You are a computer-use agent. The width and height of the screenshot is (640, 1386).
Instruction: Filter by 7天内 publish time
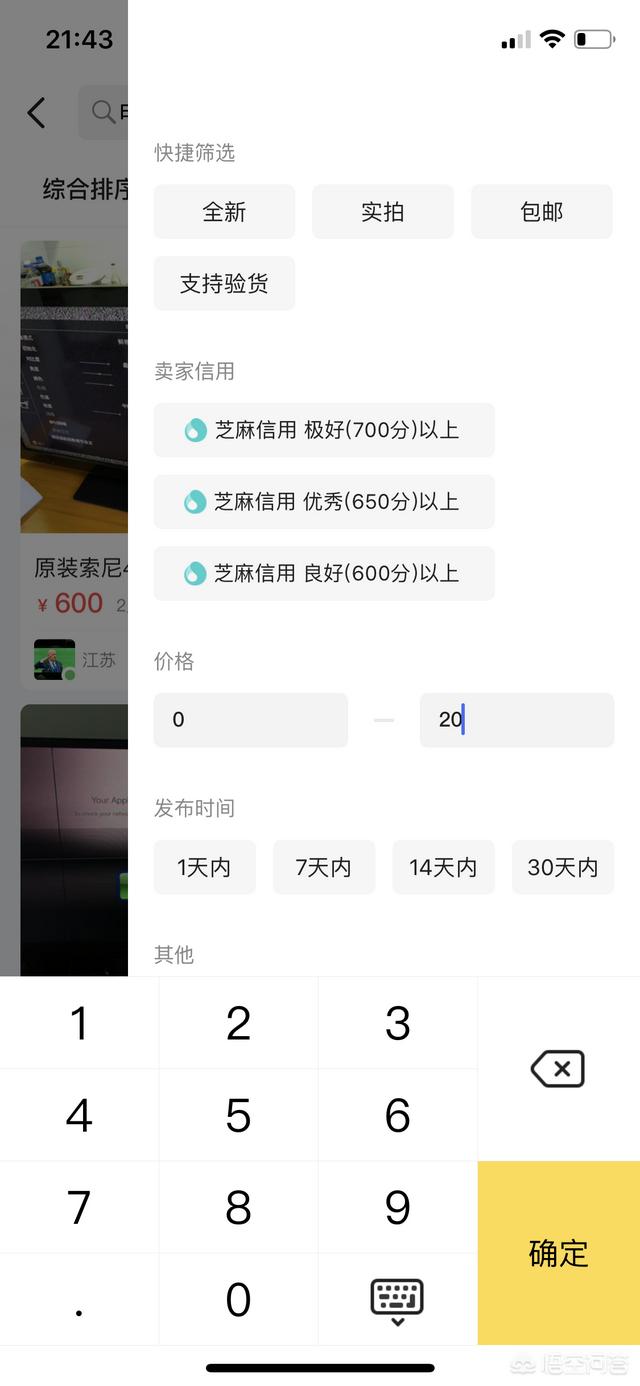[x=324, y=867]
